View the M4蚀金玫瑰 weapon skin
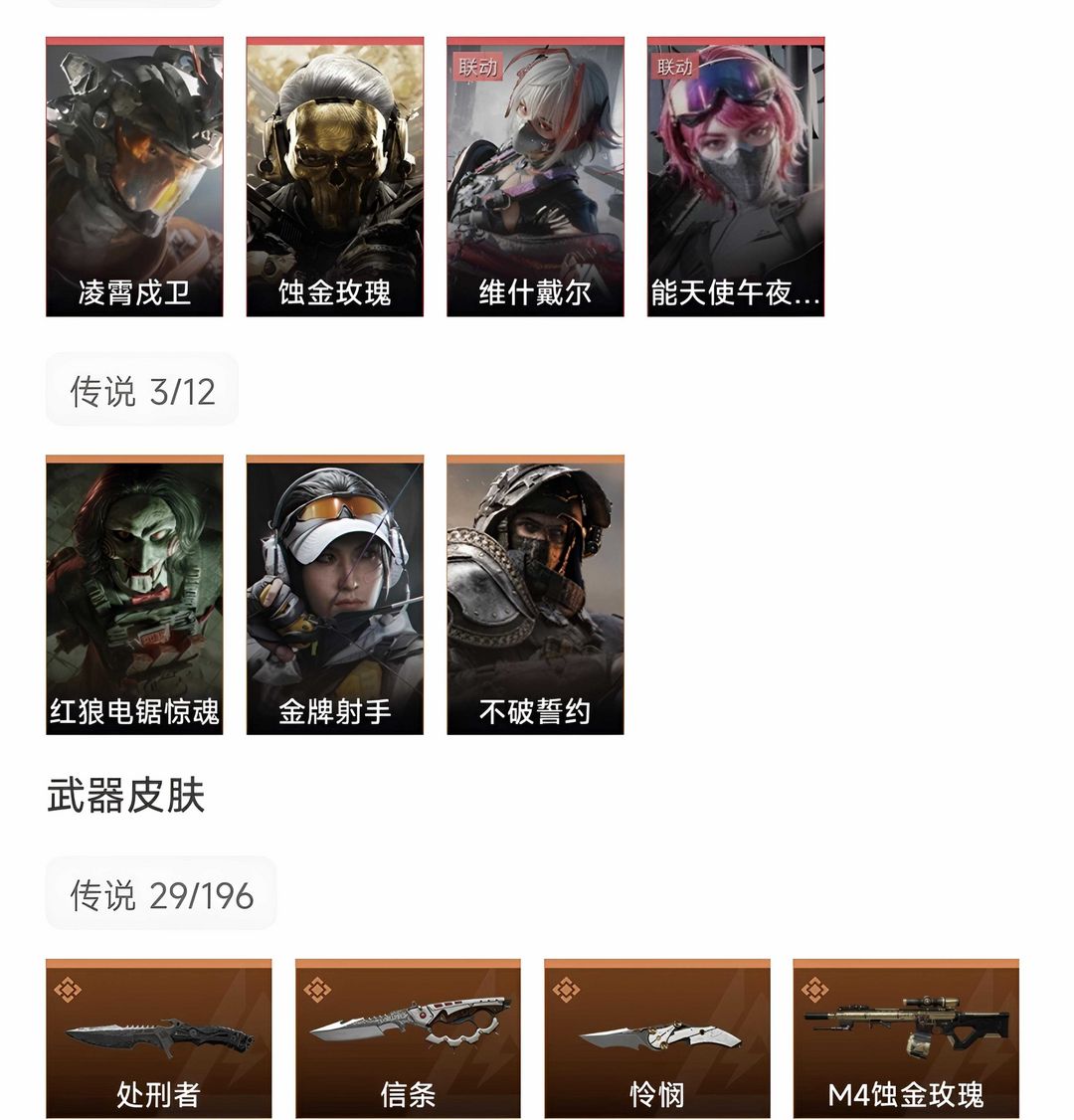 tap(906, 1038)
